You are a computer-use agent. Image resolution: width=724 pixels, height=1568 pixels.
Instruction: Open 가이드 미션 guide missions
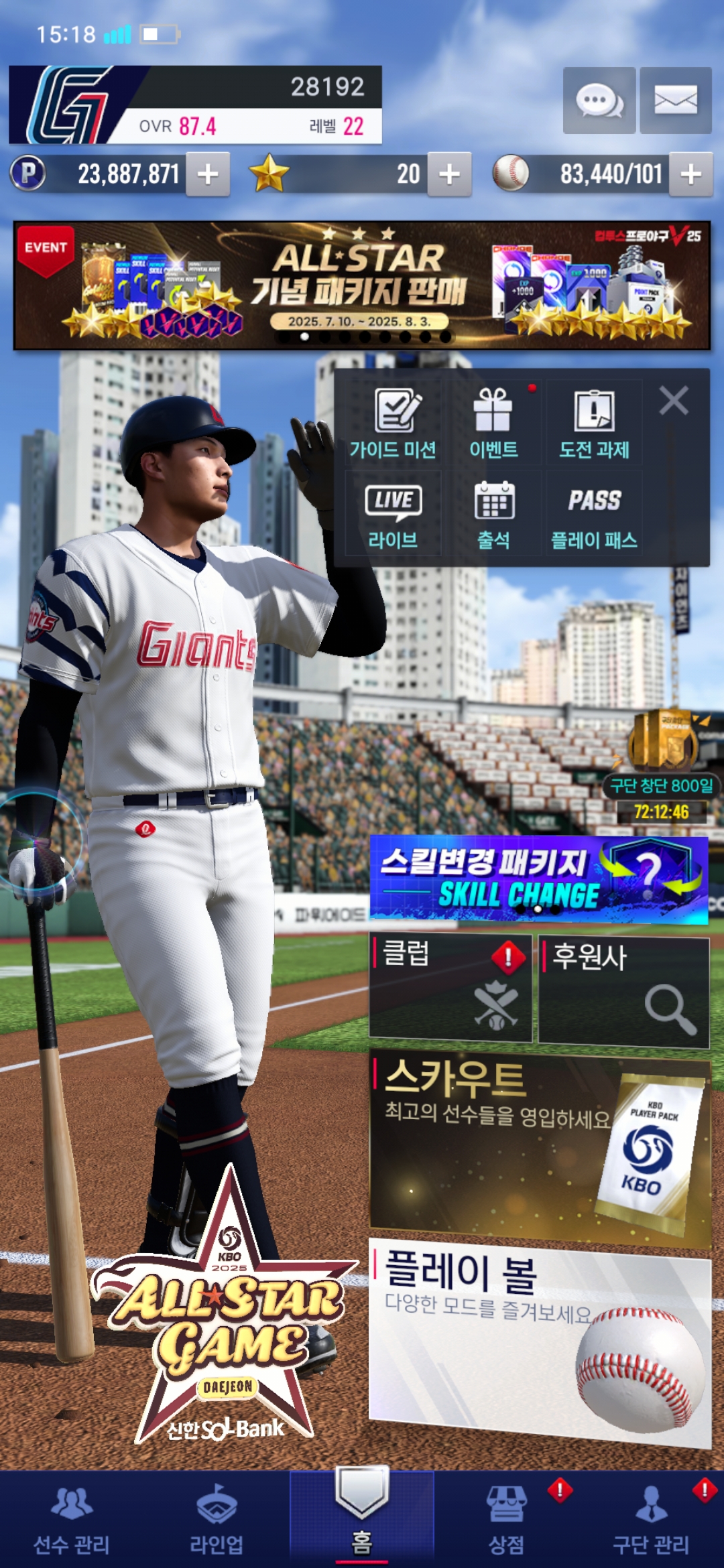pos(394,423)
